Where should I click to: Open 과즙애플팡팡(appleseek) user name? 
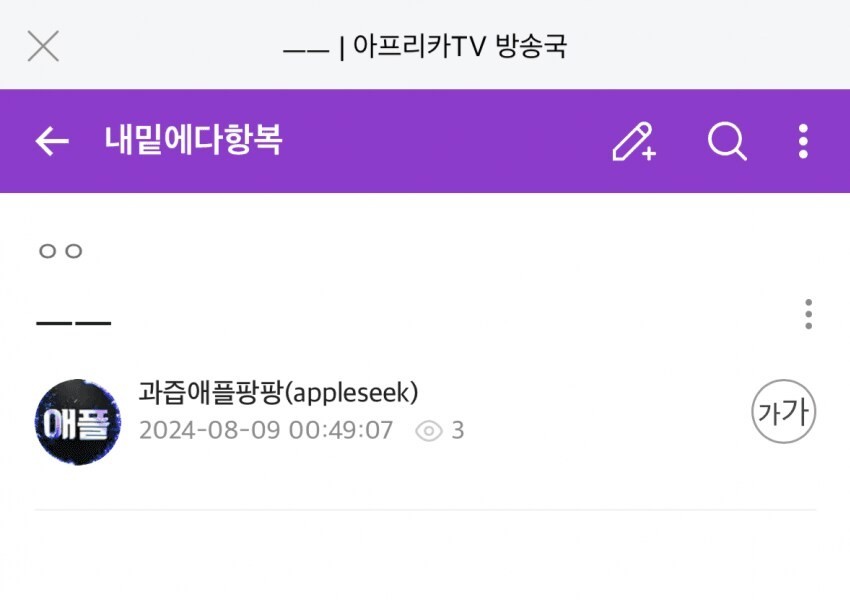[x=278, y=393]
